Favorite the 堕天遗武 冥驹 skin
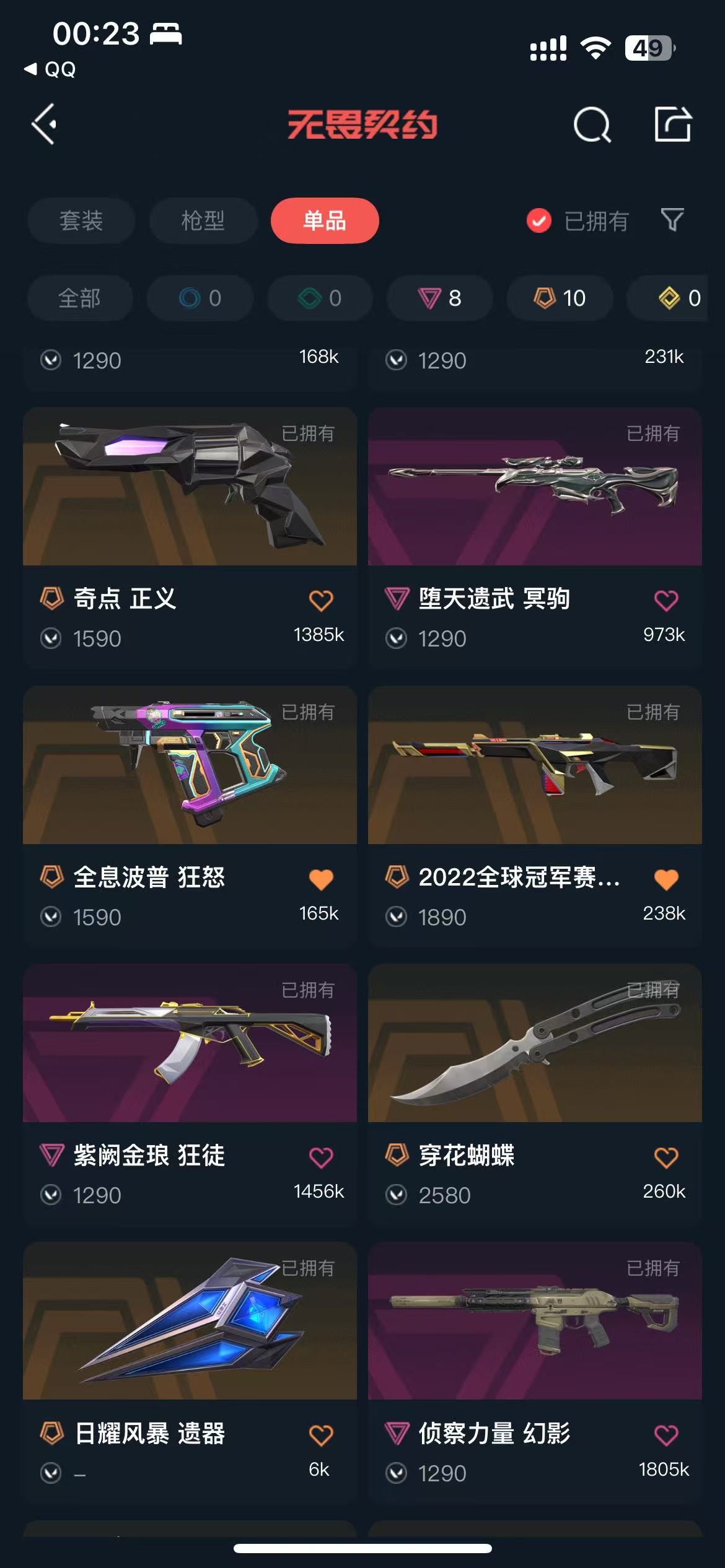Screen dimensions: 725x1568 tap(666, 601)
